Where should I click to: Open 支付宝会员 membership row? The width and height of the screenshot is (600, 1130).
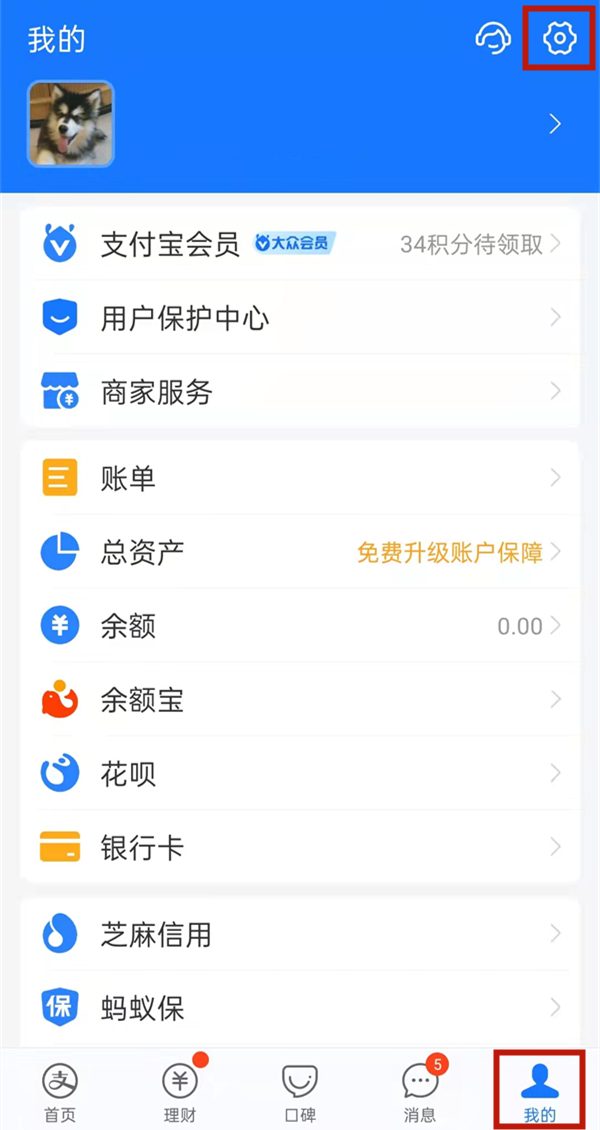click(300, 244)
